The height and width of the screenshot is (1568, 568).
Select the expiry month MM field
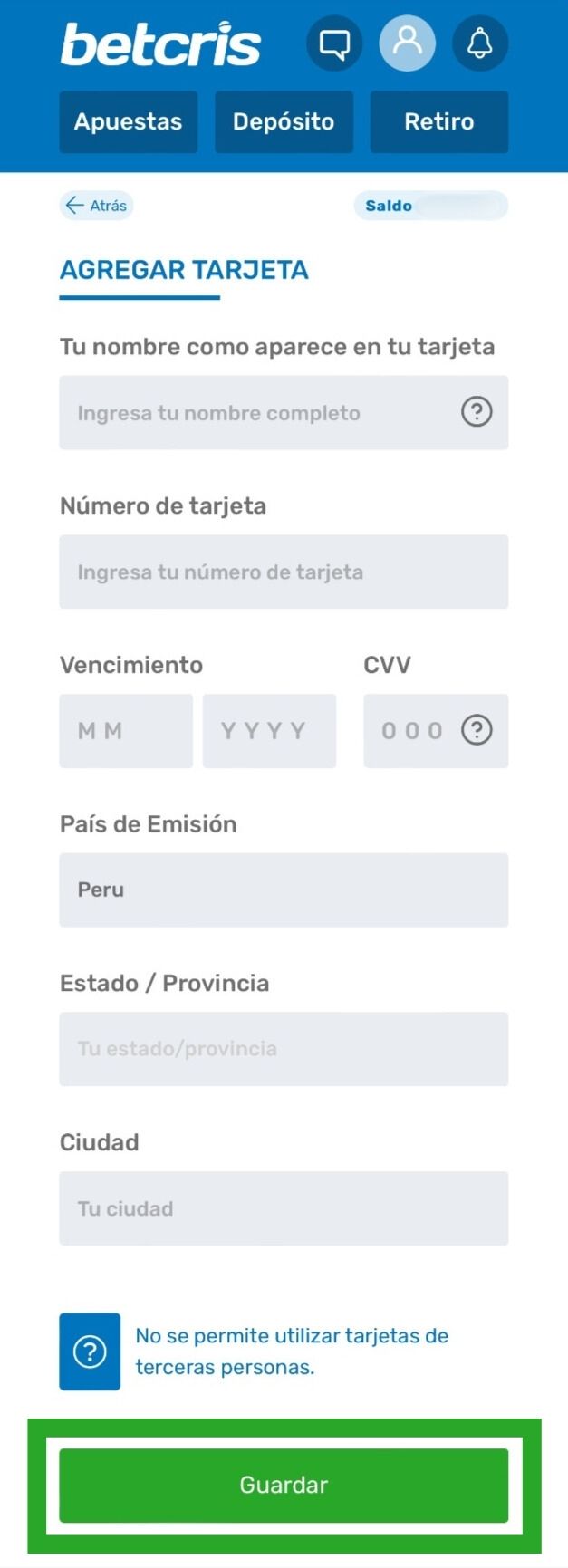(x=126, y=731)
